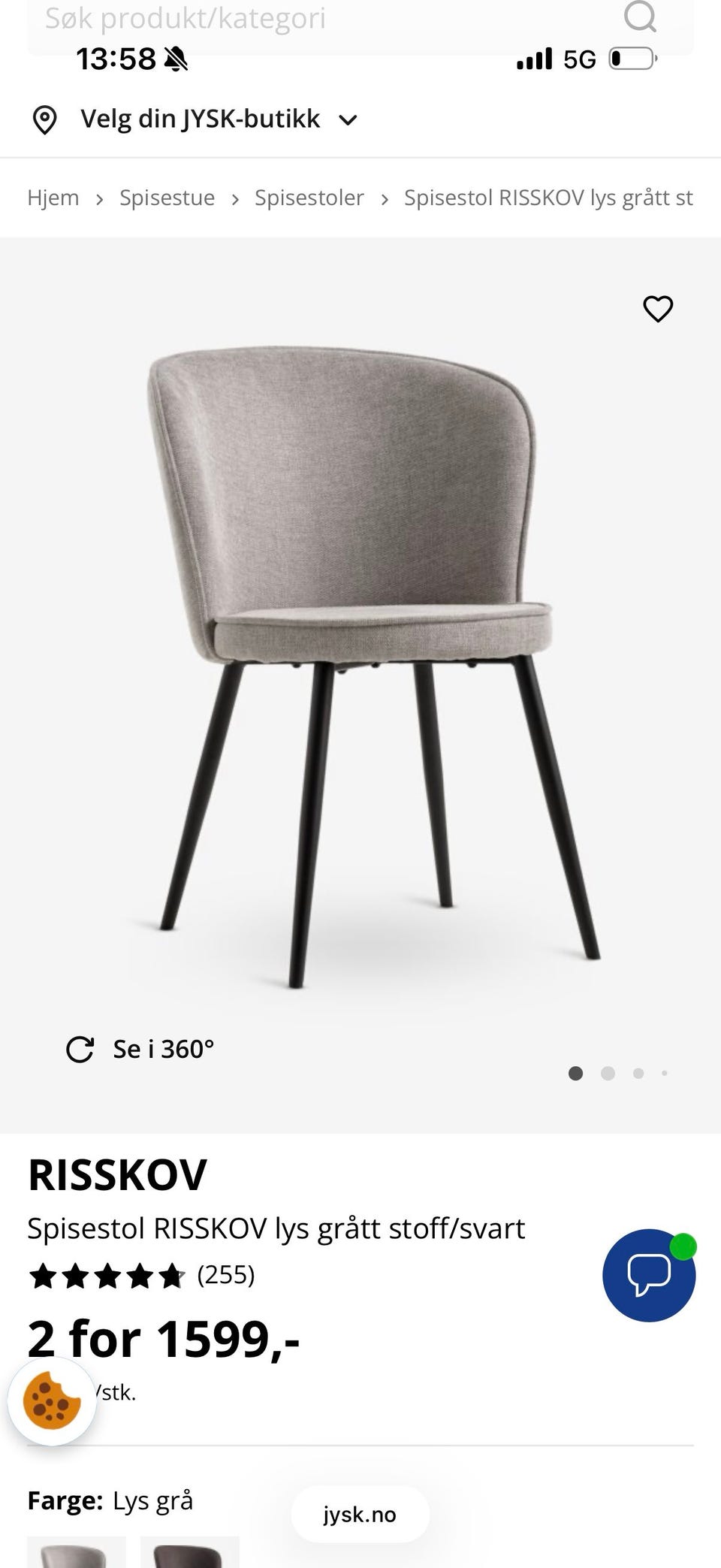Image resolution: width=721 pixels, height=1568 pixels.
Task: Tap the jysk.no address pill
Action: tap(360, 1515)
